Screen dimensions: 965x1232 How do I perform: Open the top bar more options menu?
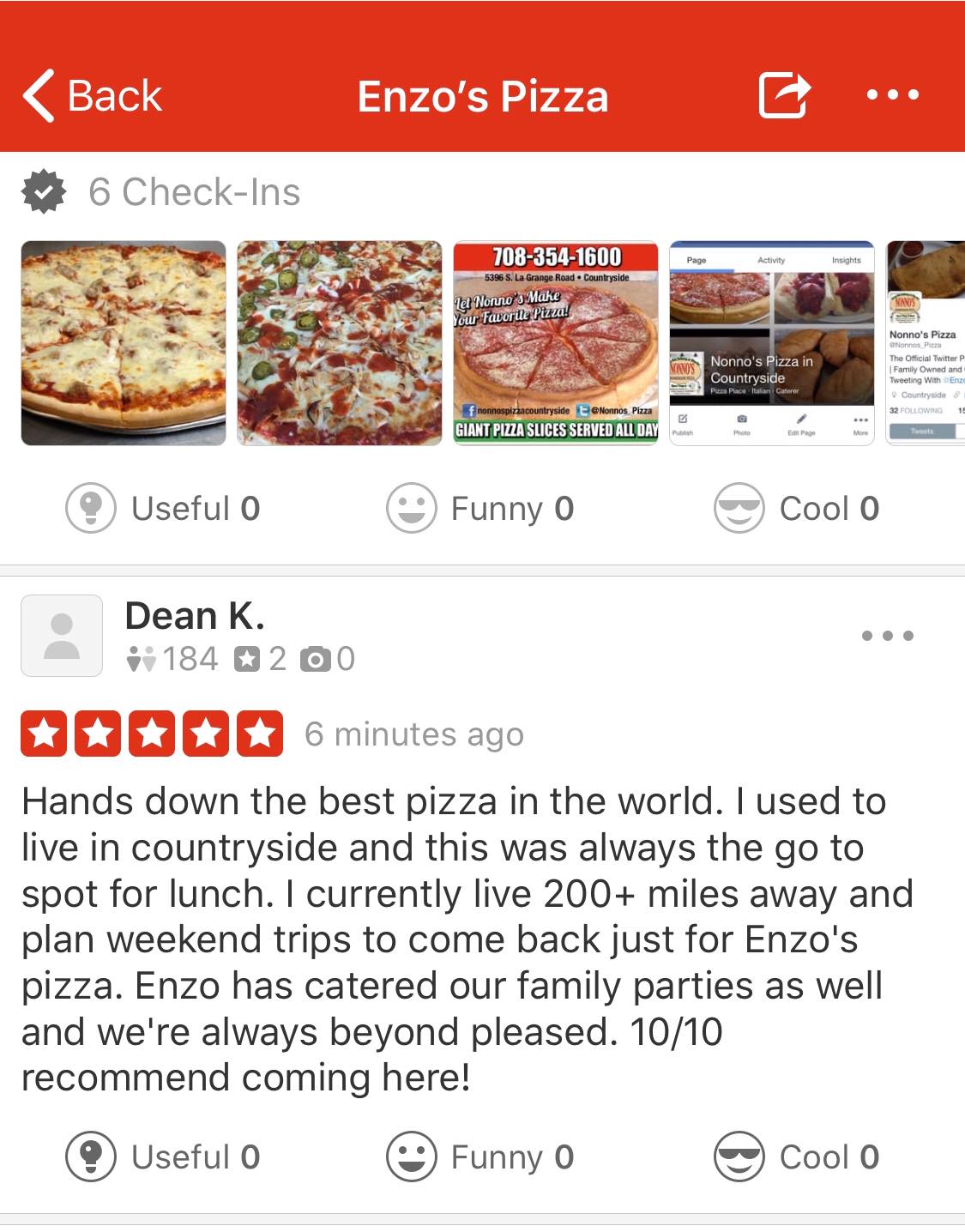point(892,95)
